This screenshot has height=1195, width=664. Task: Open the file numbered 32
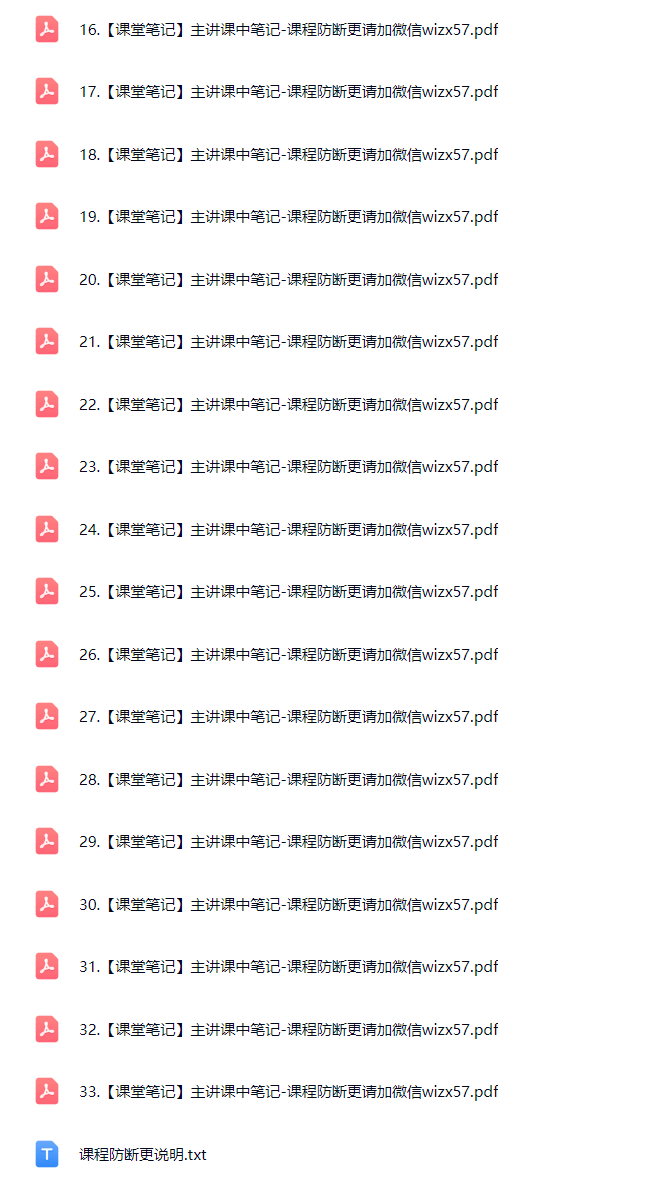click(288, 1030)
